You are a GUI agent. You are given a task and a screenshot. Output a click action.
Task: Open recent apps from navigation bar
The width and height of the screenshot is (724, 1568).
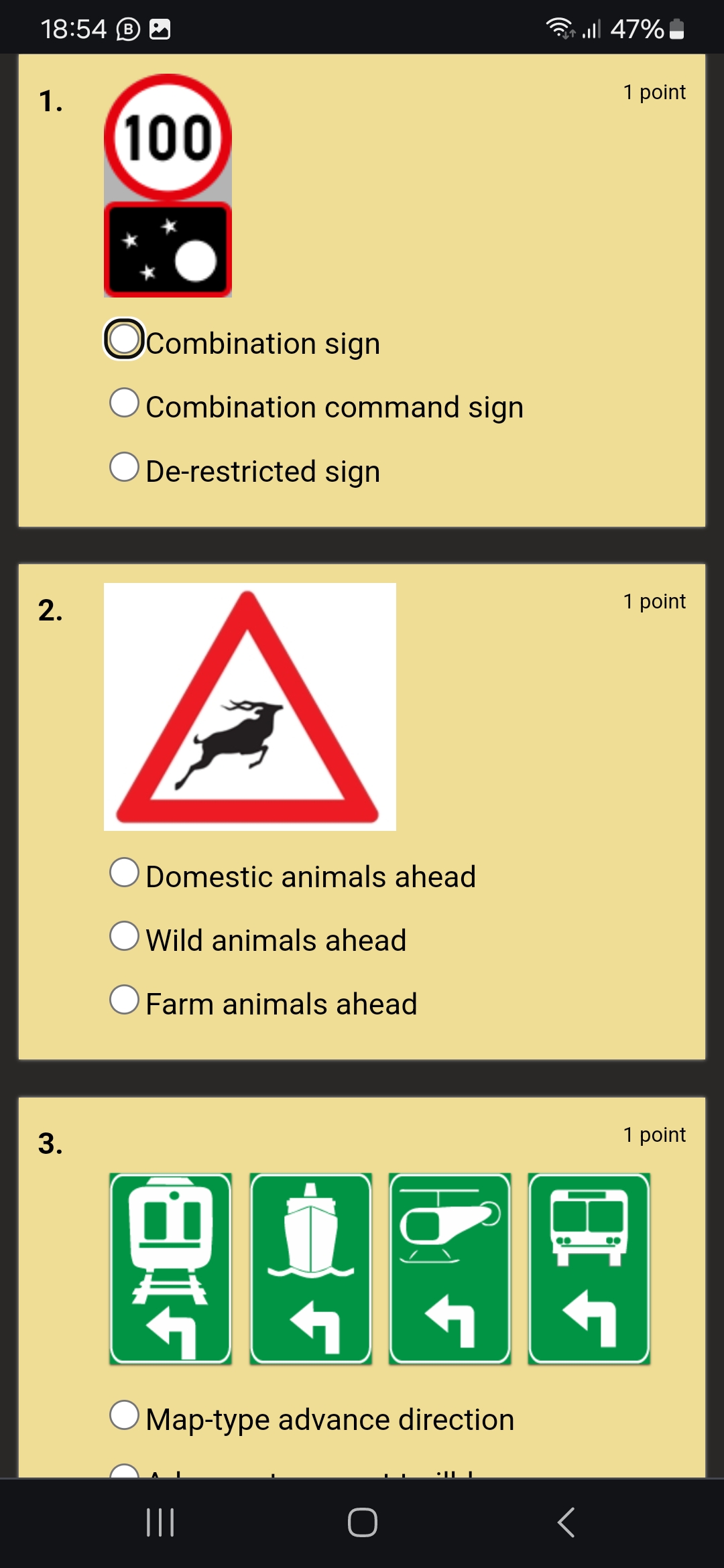(160, 1522)
